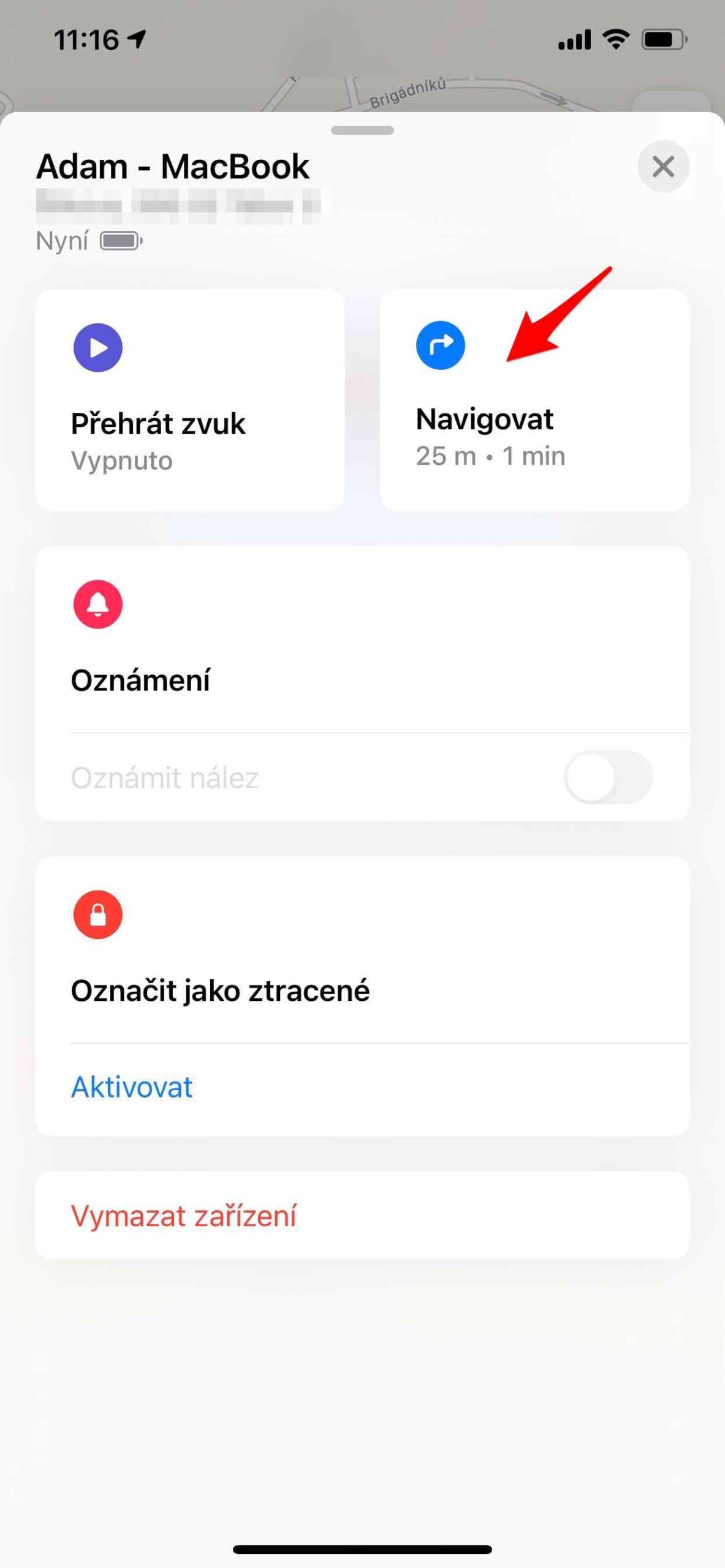Screen dimensions: 725x1568
Task: Open the Přehrát zvuk card
Action: (x=191, y=398)
